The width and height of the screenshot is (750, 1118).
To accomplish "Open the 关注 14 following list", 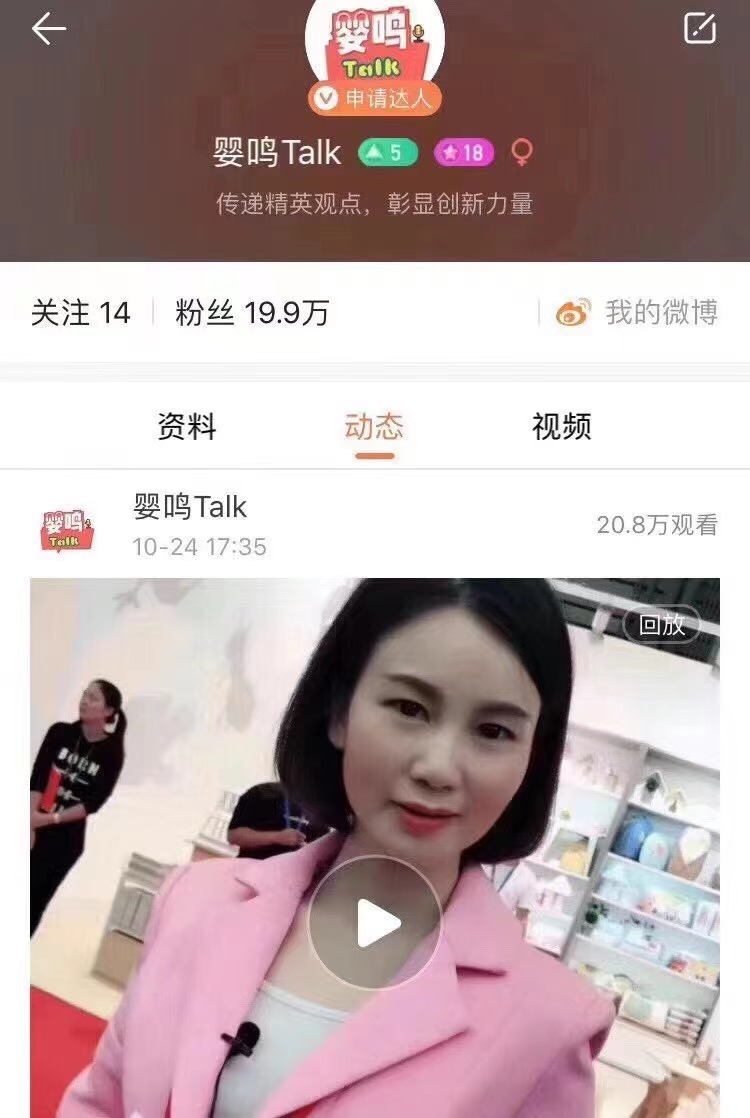I will point(81,313).
